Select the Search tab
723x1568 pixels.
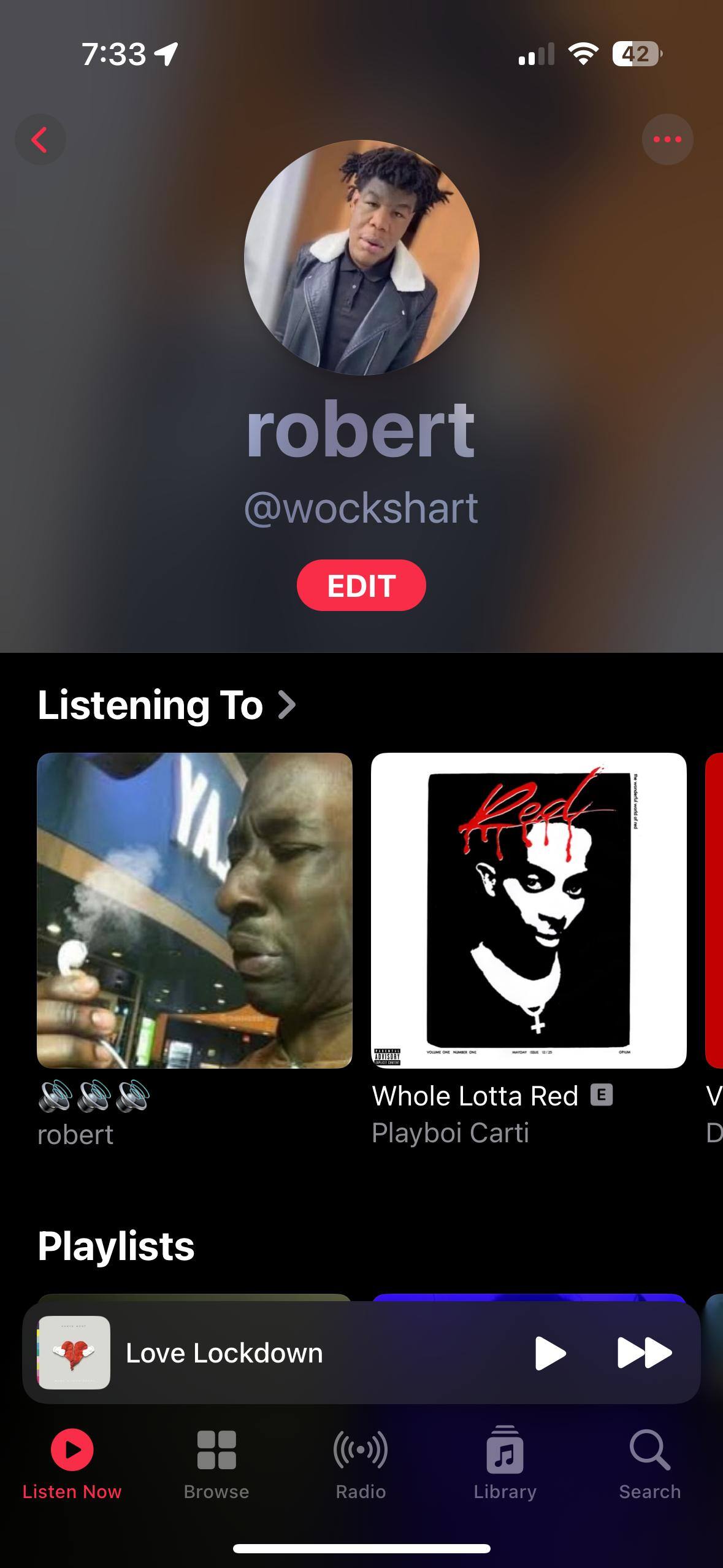649,1463
